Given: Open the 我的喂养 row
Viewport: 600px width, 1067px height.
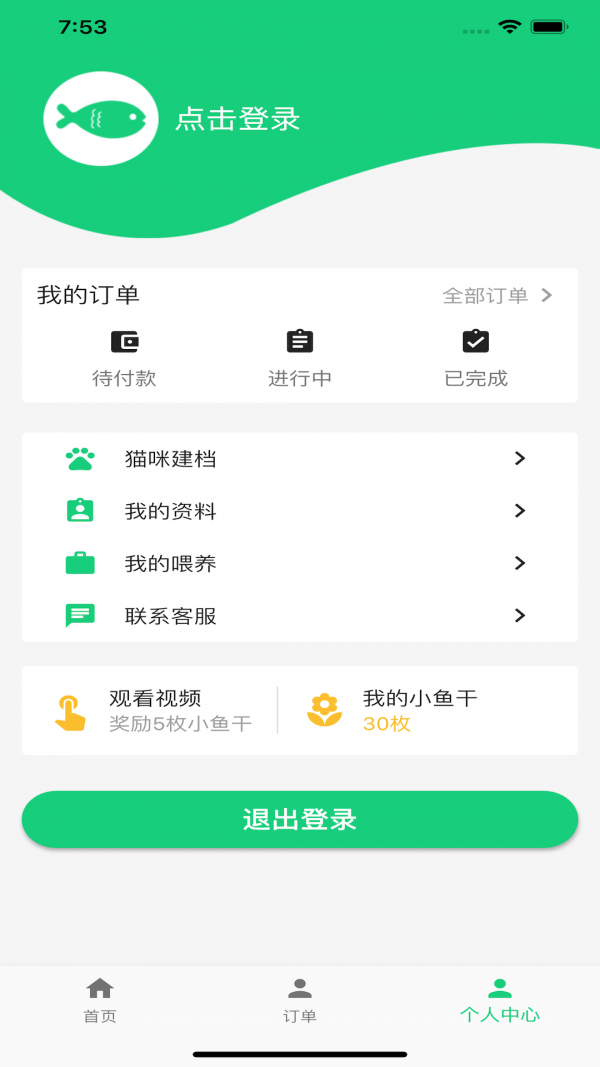Looking at the screenshot, I should (x=300, y=563).
